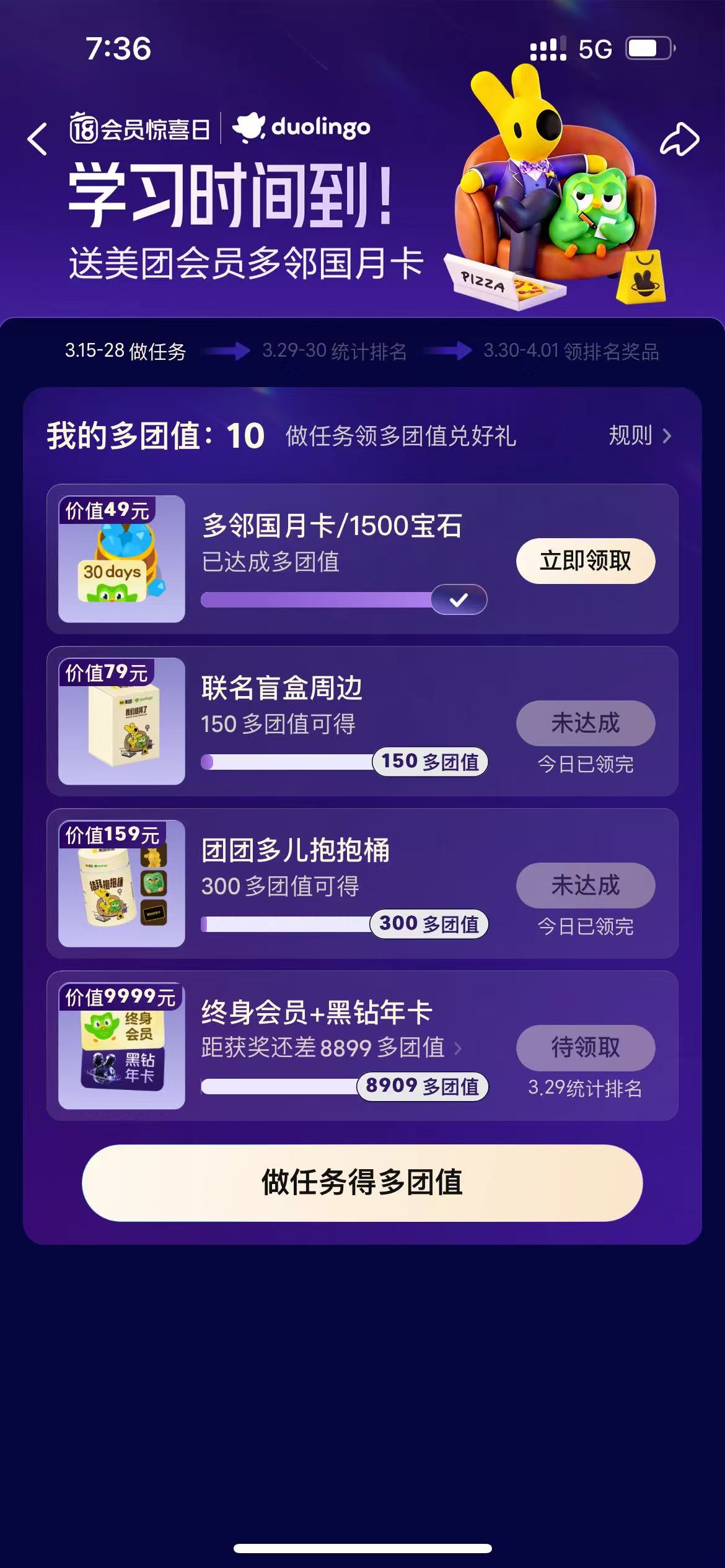Open the 多邻国月卡 reward thumbnail
Screen dimensions: 725x1568
121,559
